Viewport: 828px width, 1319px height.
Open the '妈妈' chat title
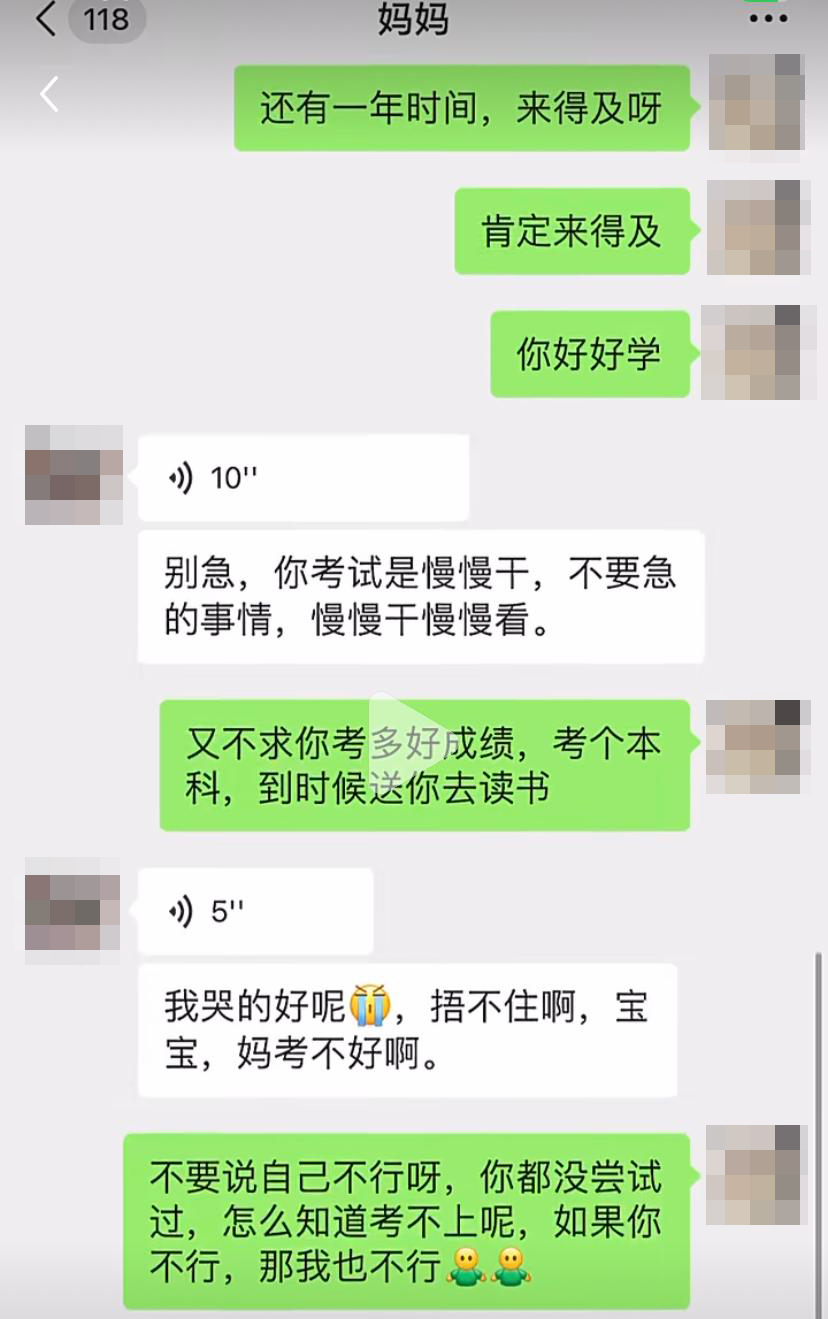(414, 20)
